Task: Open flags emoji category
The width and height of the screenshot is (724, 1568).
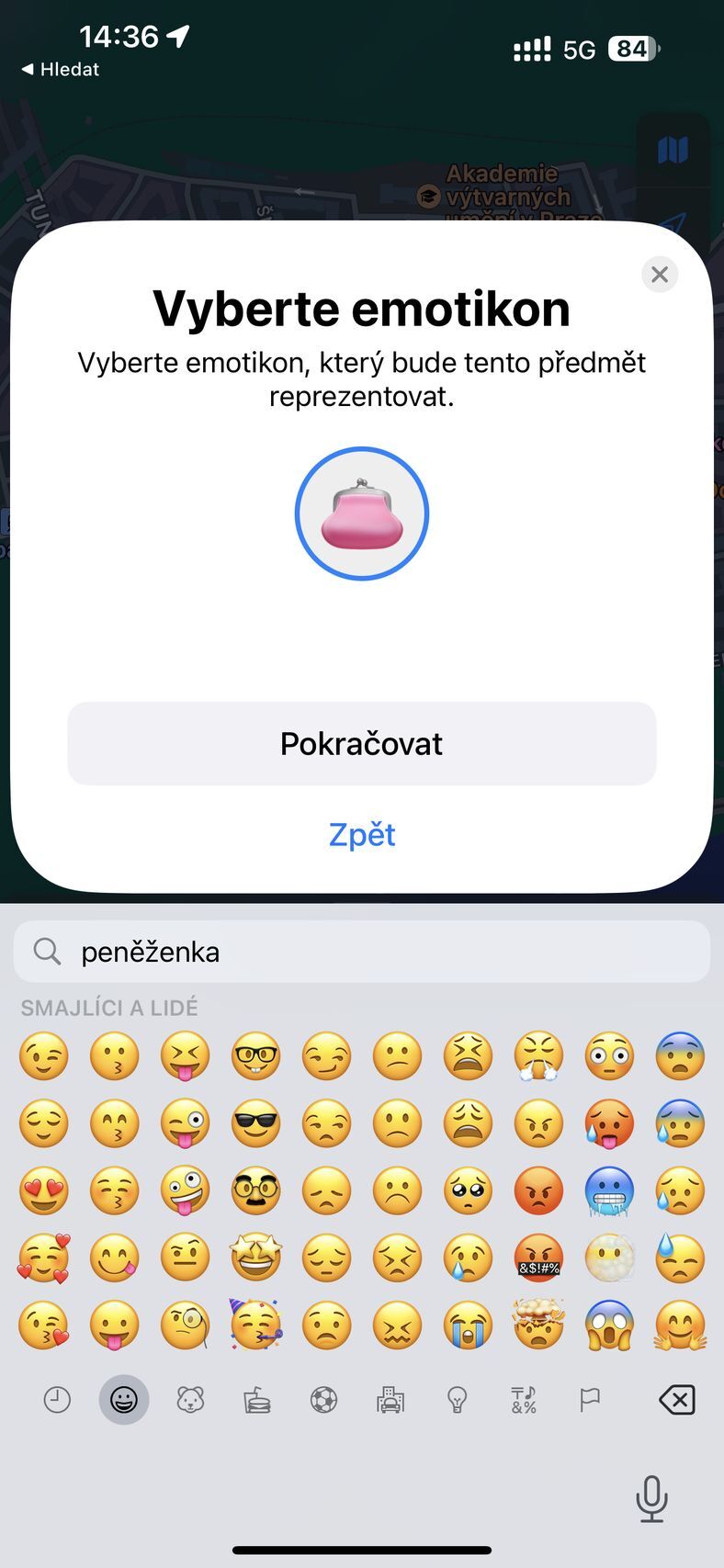Action: click(x=590, y=1400)
